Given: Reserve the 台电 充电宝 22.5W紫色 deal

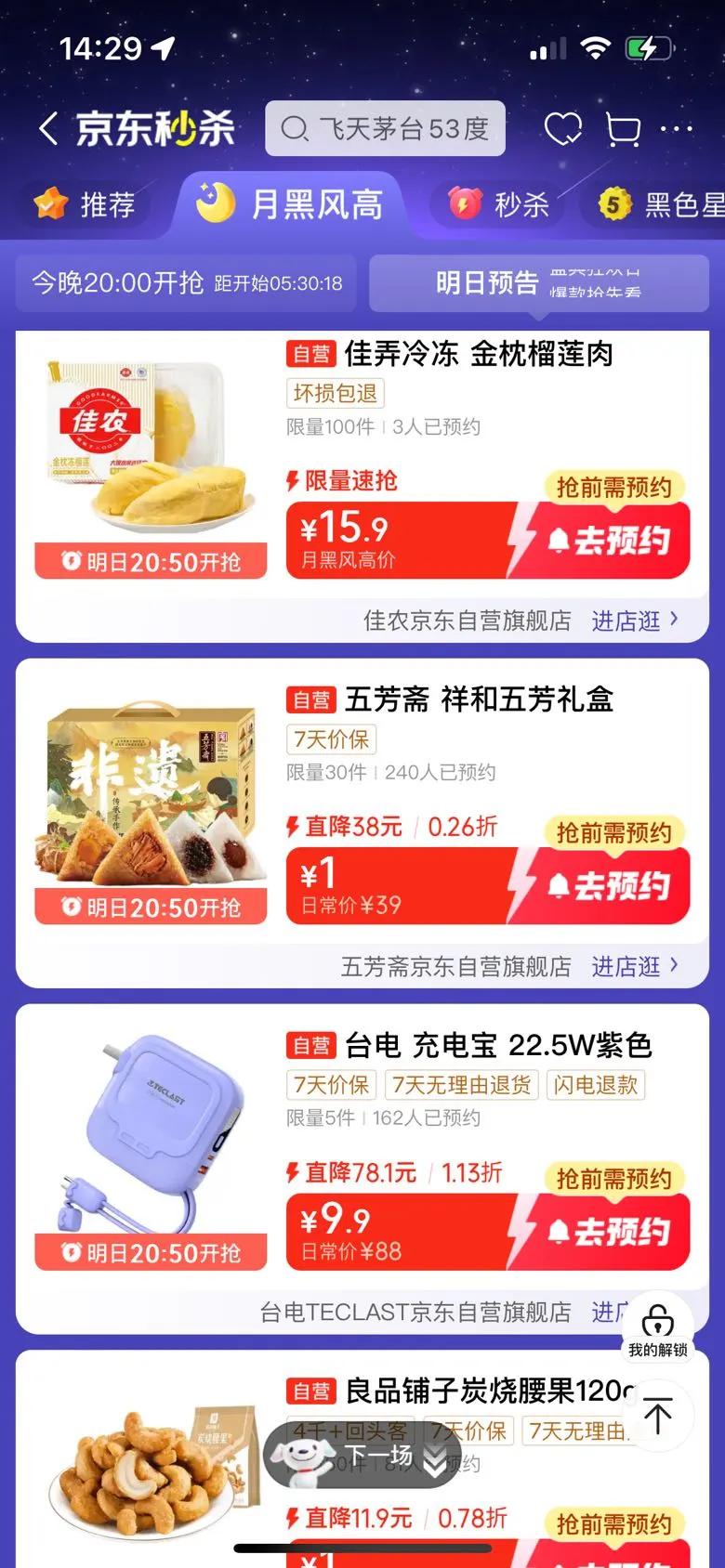Looking at the screenshot, I should pyautogui.click(x=600, y=1232).
